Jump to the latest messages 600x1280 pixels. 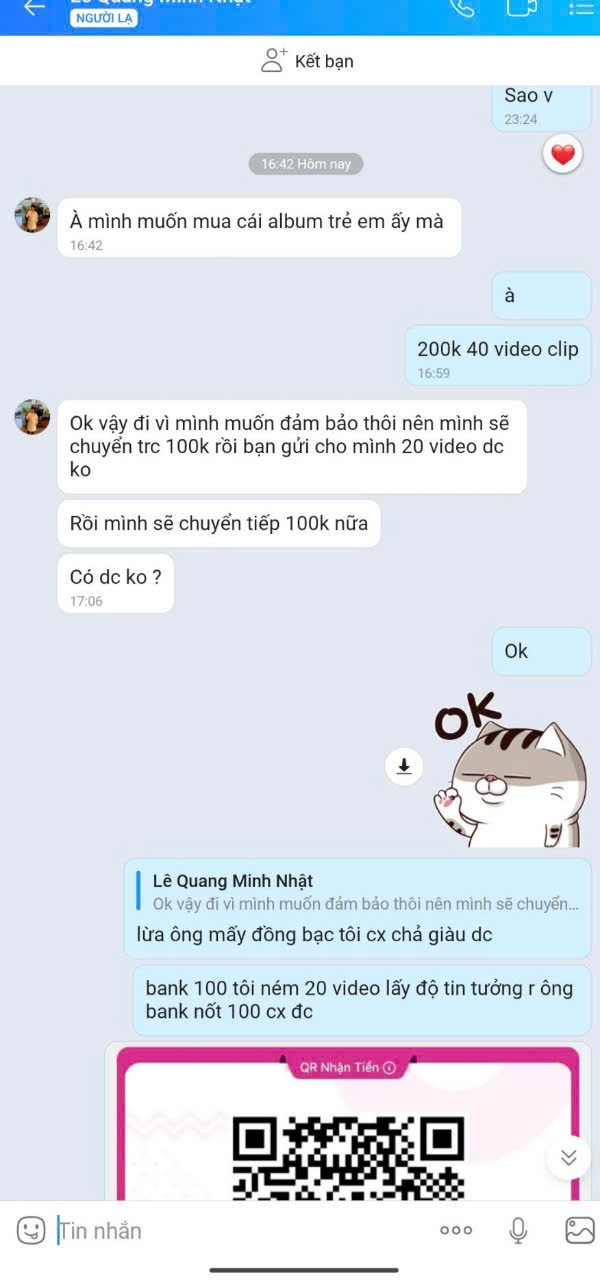click(569, 1157)
